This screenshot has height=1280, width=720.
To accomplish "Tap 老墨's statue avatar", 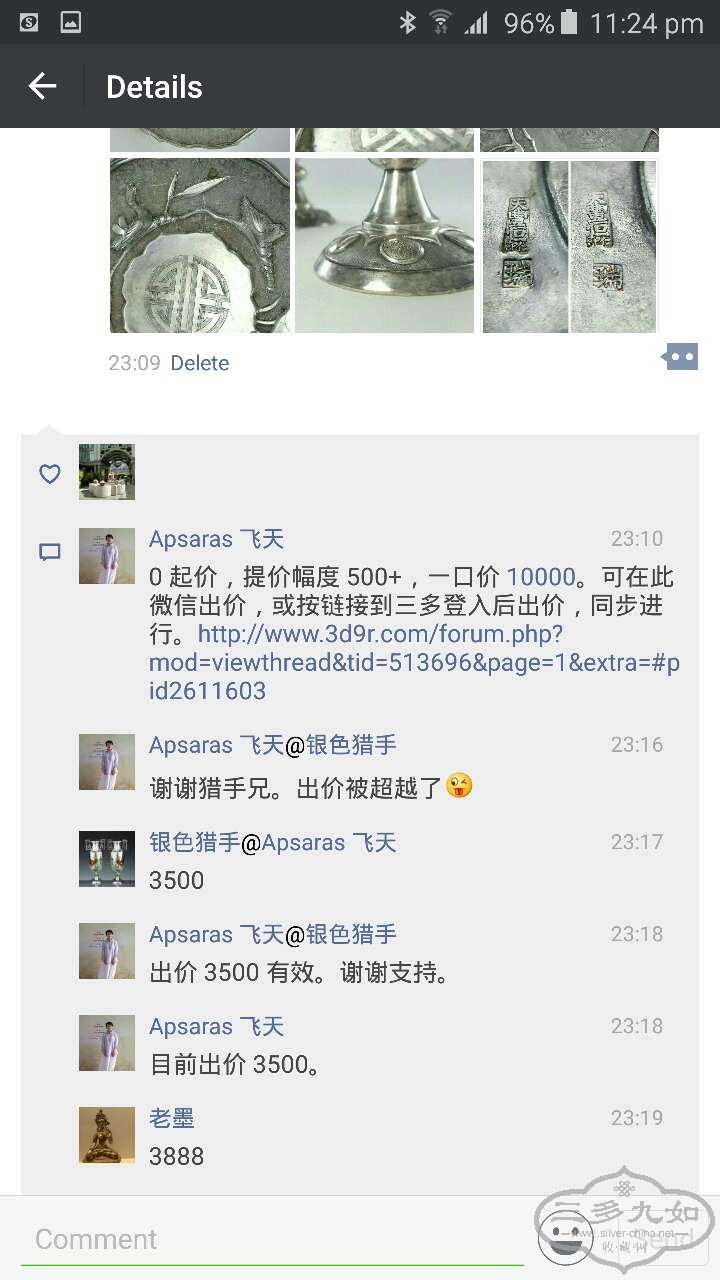I will point(107,1135).
